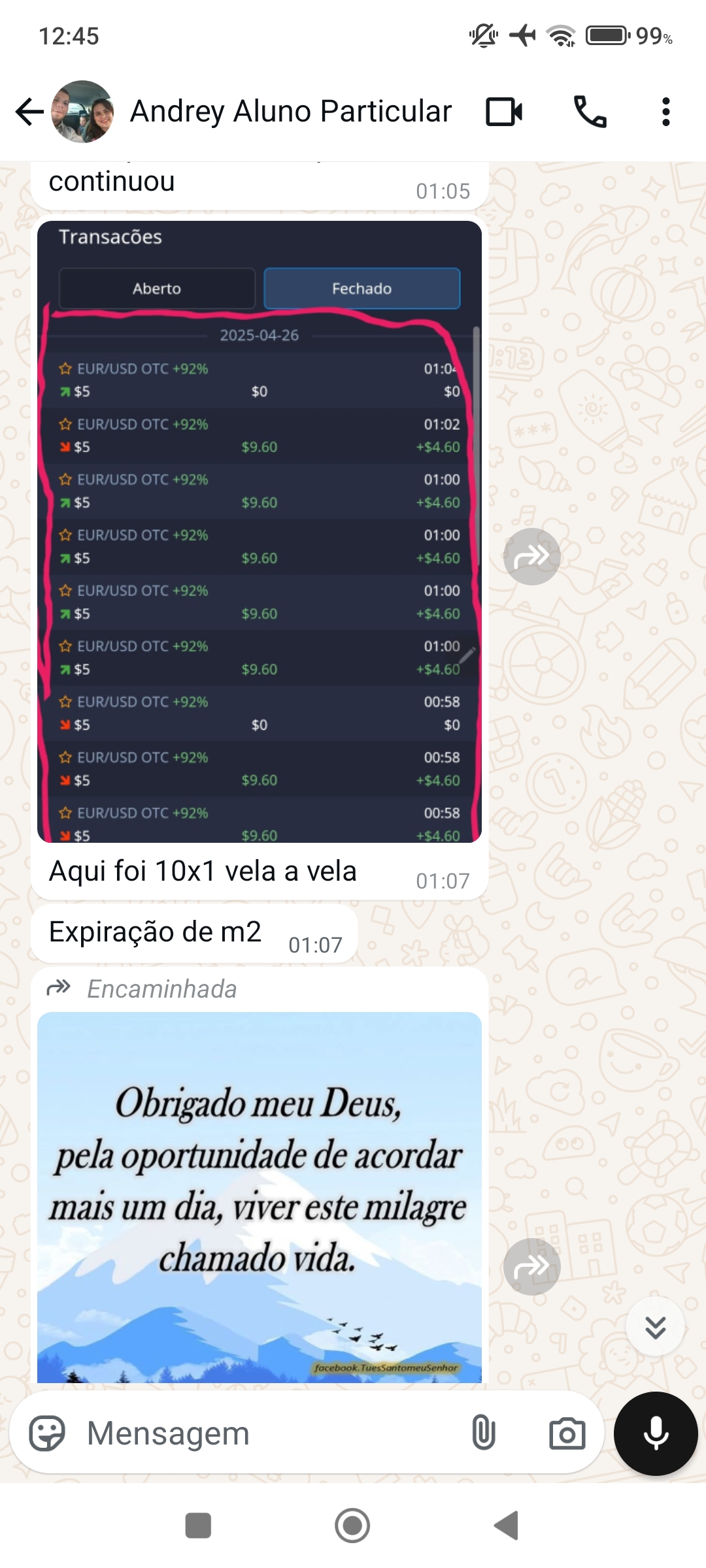
Task: Open the three-dot chat options menu
Action: pyautogui.click(x=665, y=111)
